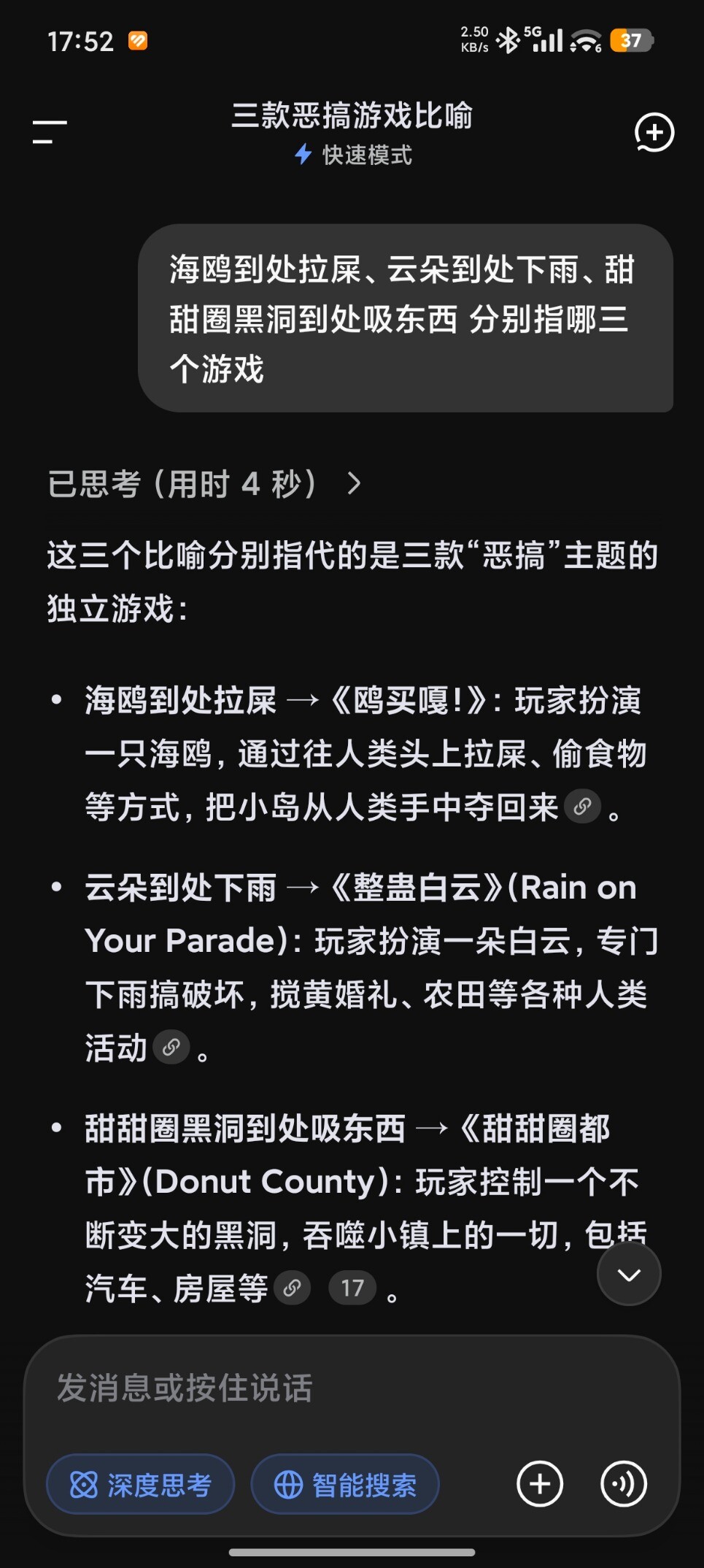Expand the 已思考 thinking details

pos(205,483)
